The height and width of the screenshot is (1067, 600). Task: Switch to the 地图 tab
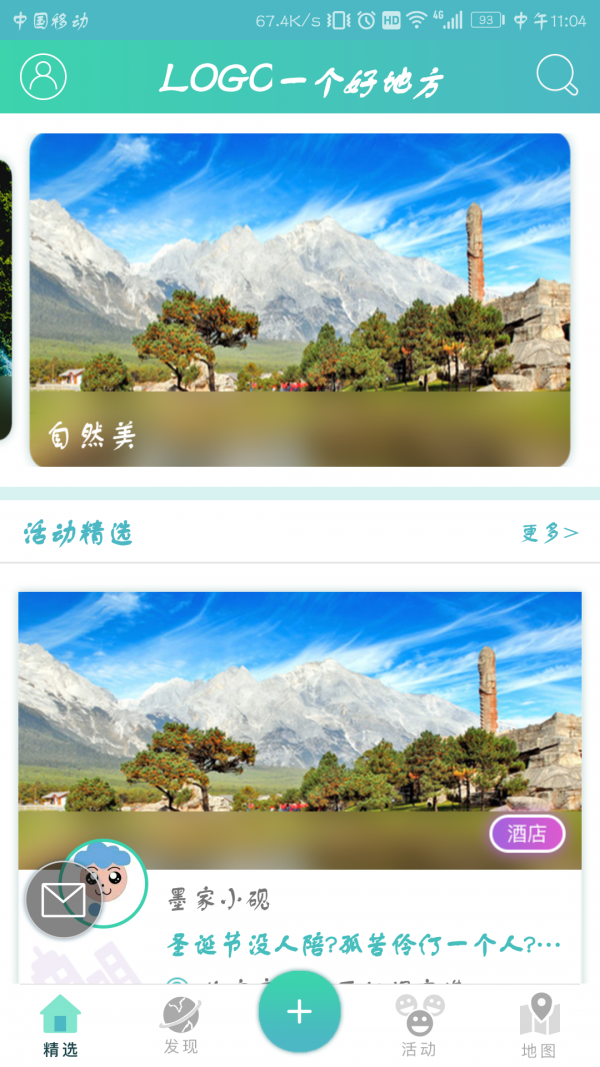(539, 1025)
